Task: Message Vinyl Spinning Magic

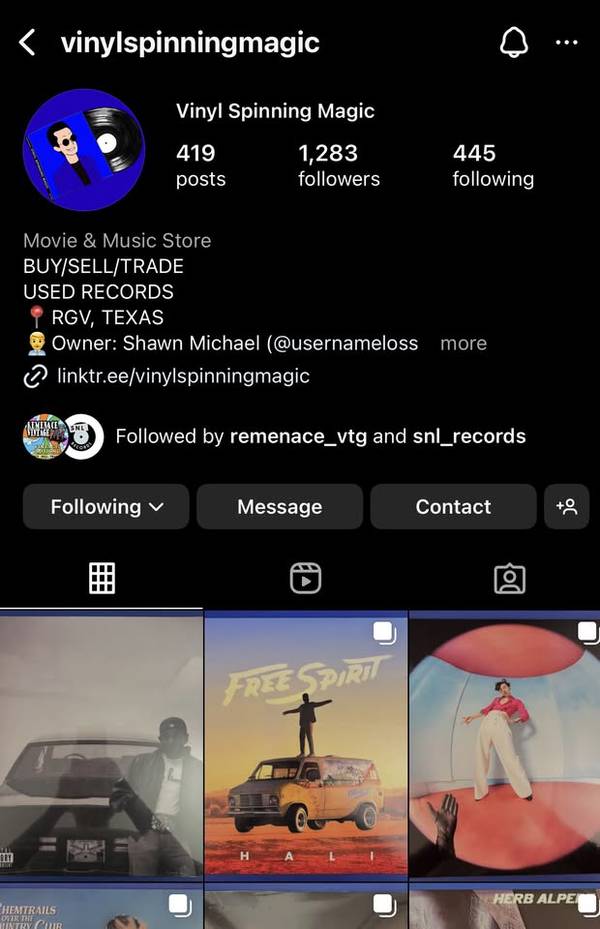Action: point(279,507)
